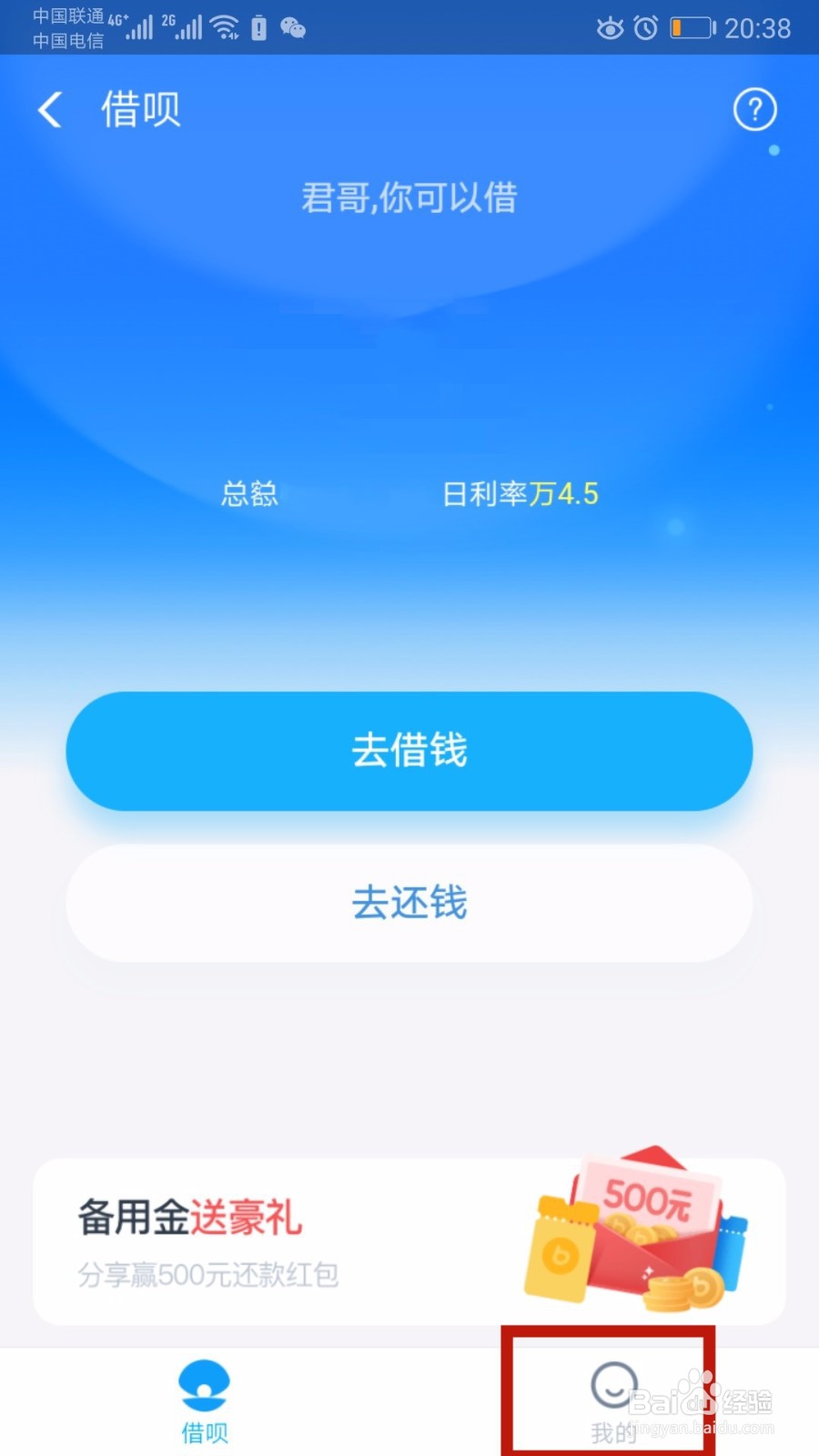Tap the 去借钱 button
Image resolution: width=819 pixels, height=1456 pixels.
pos(409,750)
